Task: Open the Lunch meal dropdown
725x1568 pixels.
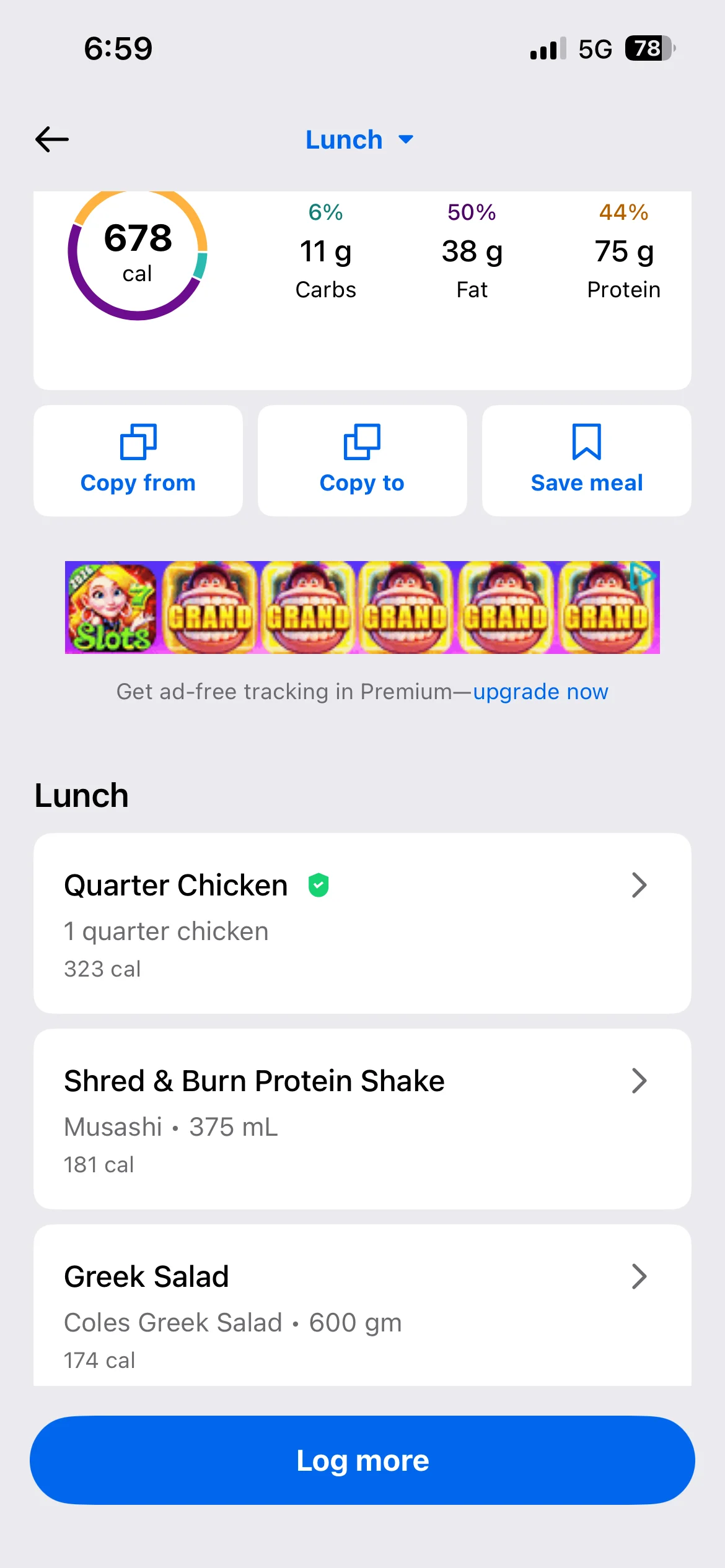Action: (359, 140)
